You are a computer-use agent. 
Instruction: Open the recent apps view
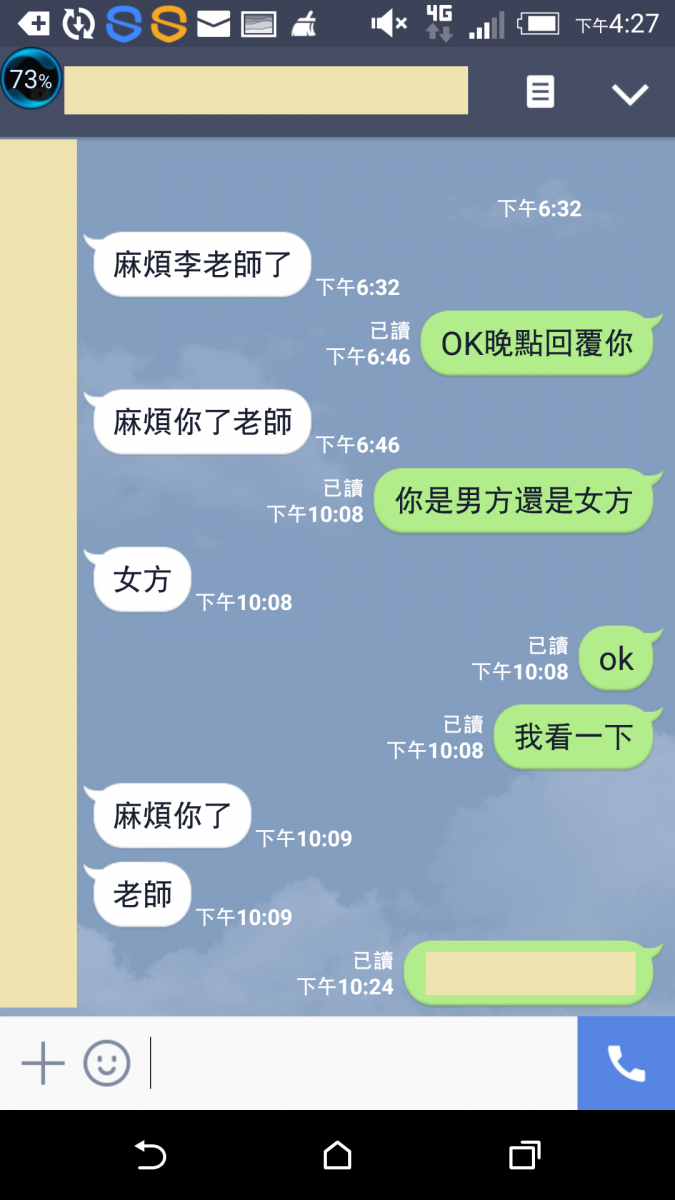click(x=524, y=1156)
